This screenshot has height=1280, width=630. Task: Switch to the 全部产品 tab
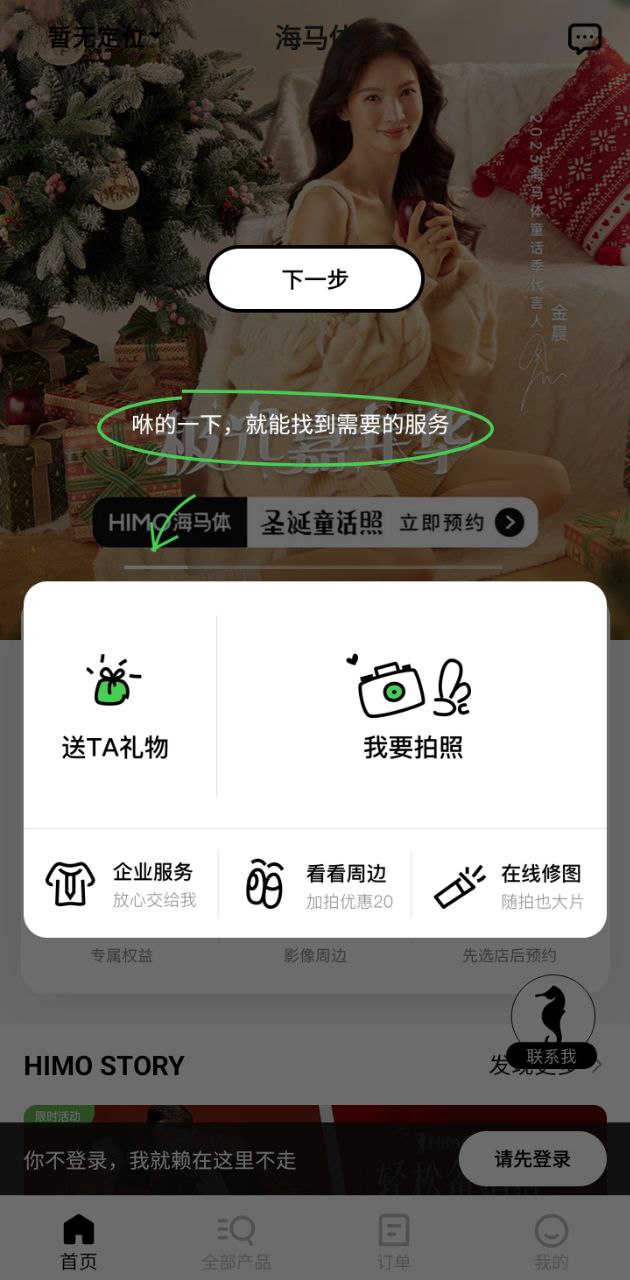pyautogui.click(x=236, y=1241)
